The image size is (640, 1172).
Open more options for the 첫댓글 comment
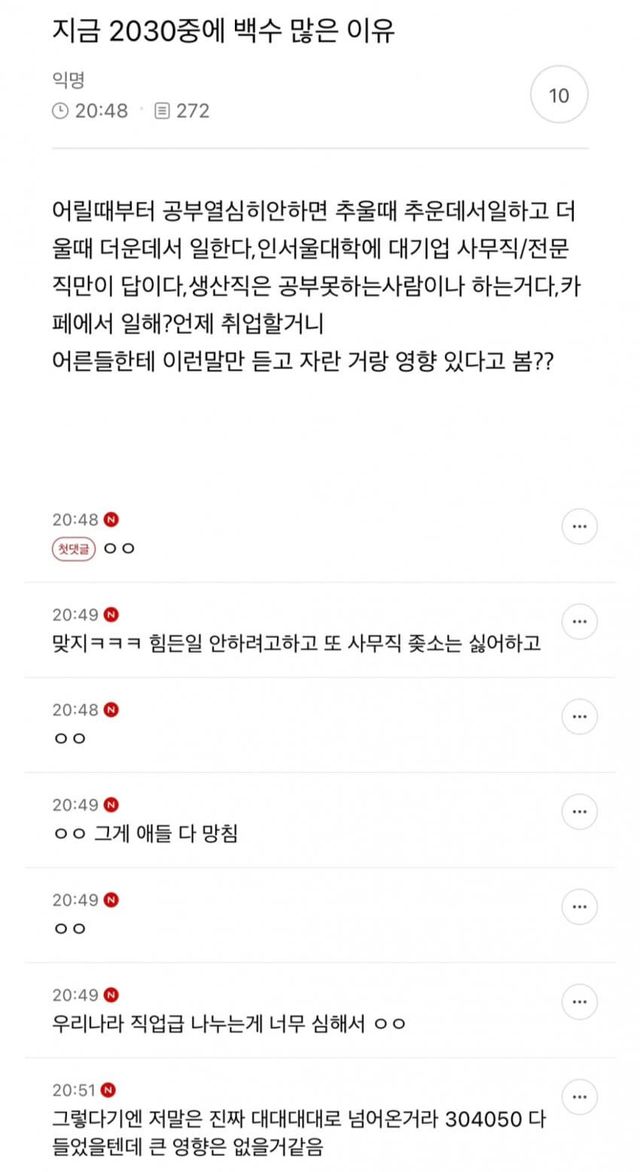coord(579,527)
